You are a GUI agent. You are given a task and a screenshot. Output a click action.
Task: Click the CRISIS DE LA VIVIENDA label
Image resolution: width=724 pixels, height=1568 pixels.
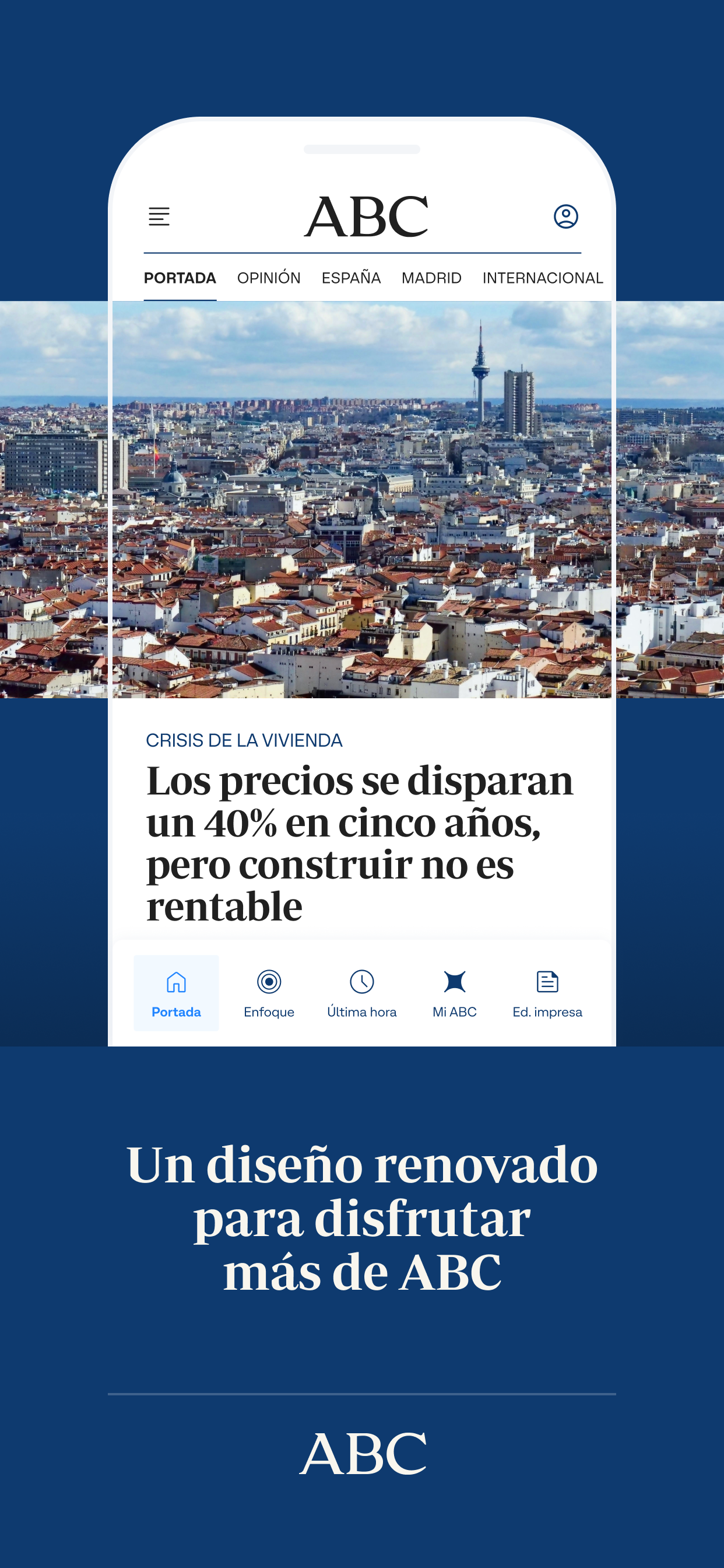(x=244, y=740)
